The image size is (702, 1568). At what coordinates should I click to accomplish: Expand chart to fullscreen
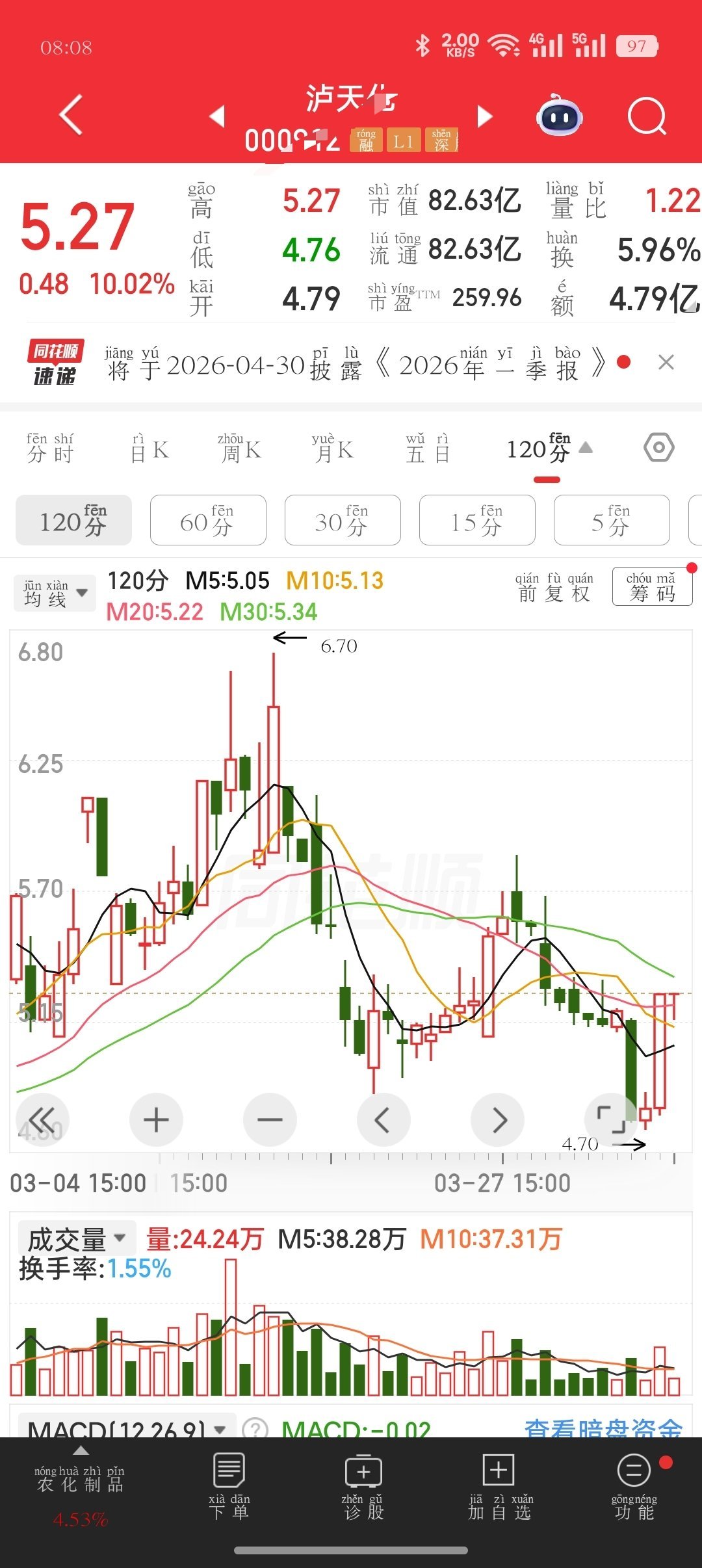click(612, 1120)
